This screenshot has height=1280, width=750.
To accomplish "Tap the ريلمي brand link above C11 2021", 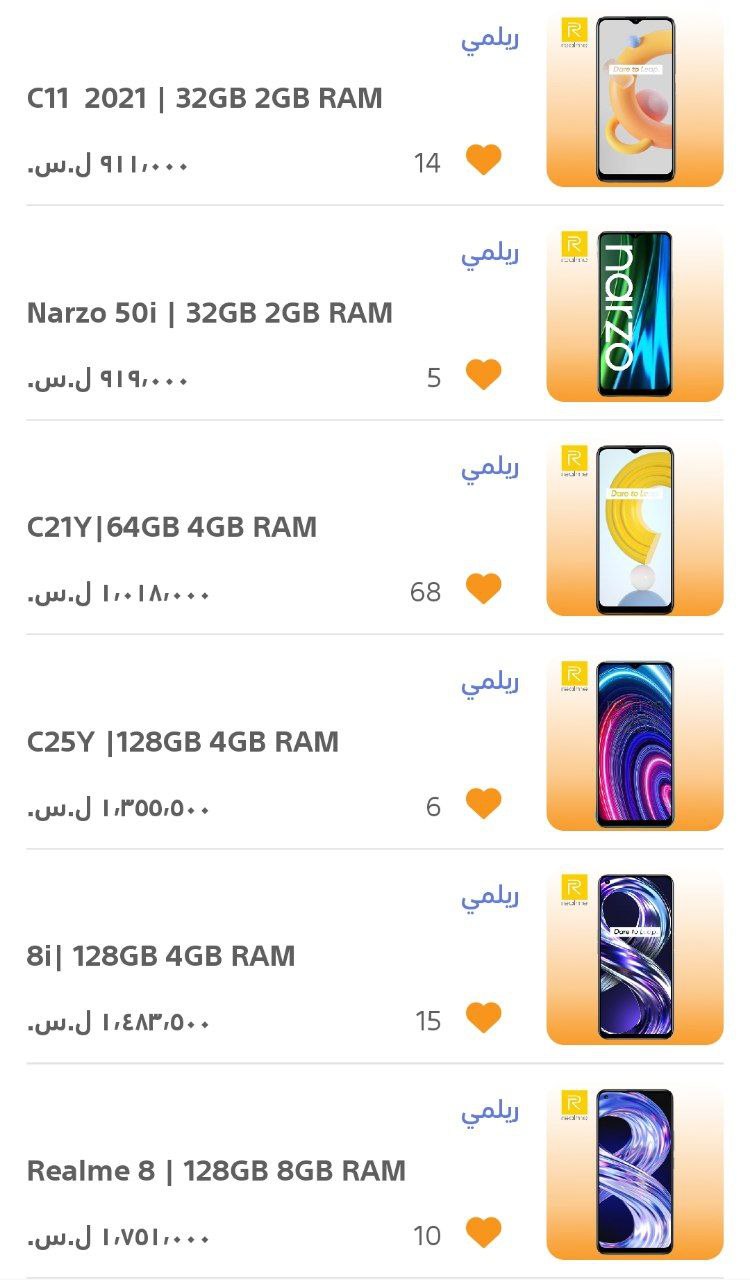I will tap(490, 42).
